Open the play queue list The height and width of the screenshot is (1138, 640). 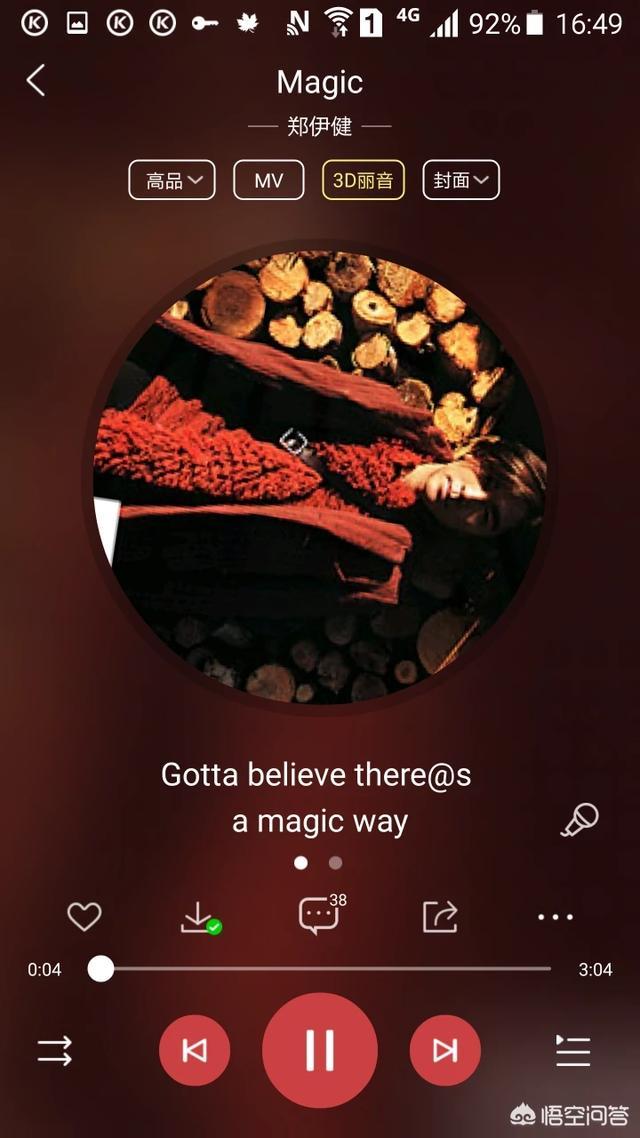[x=573, y=1050]
